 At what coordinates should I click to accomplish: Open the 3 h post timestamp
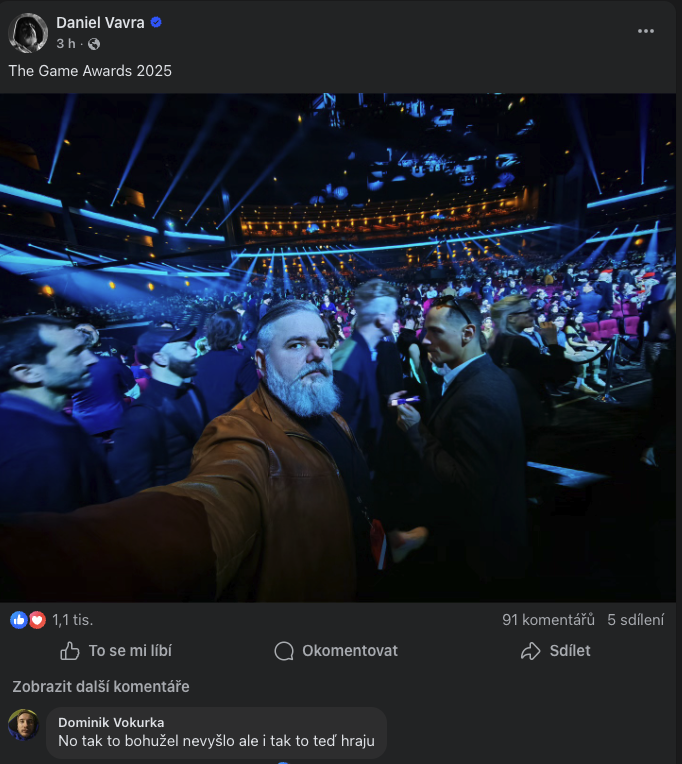coord(66,44)
